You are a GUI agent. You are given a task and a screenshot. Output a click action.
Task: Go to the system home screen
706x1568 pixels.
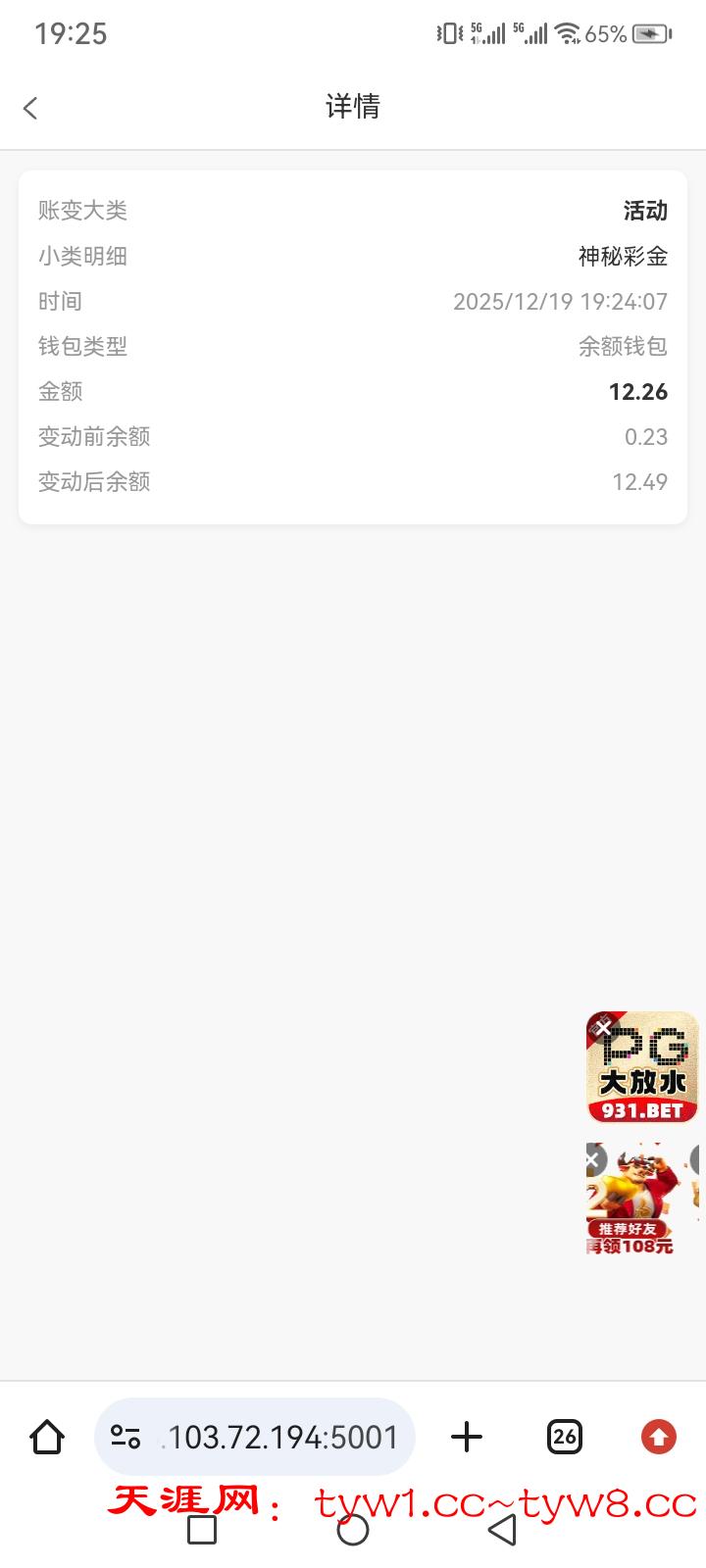(x=353, y=1530)
